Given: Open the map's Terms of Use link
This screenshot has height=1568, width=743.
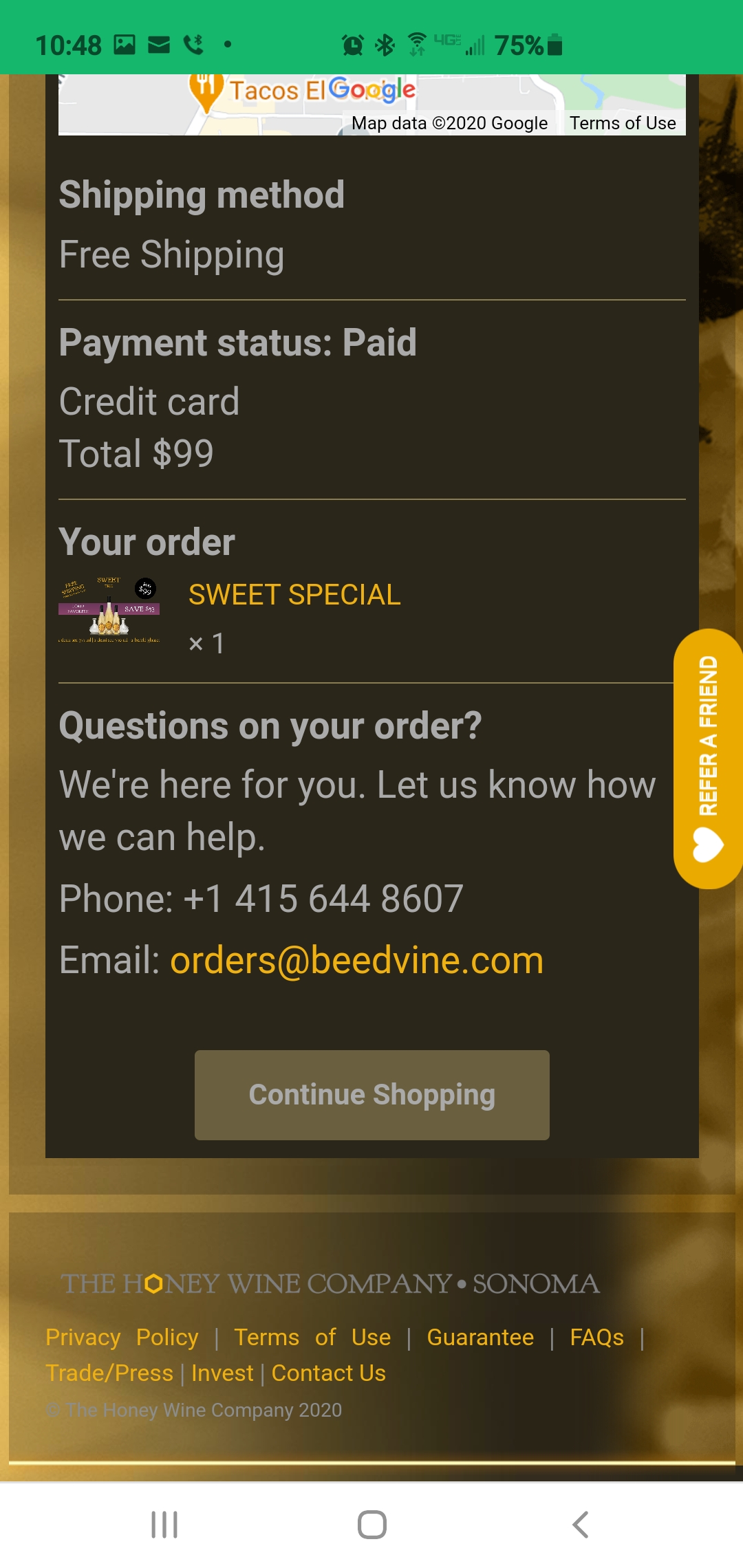Looking at the screenshot, I should (x=623, y=123).
